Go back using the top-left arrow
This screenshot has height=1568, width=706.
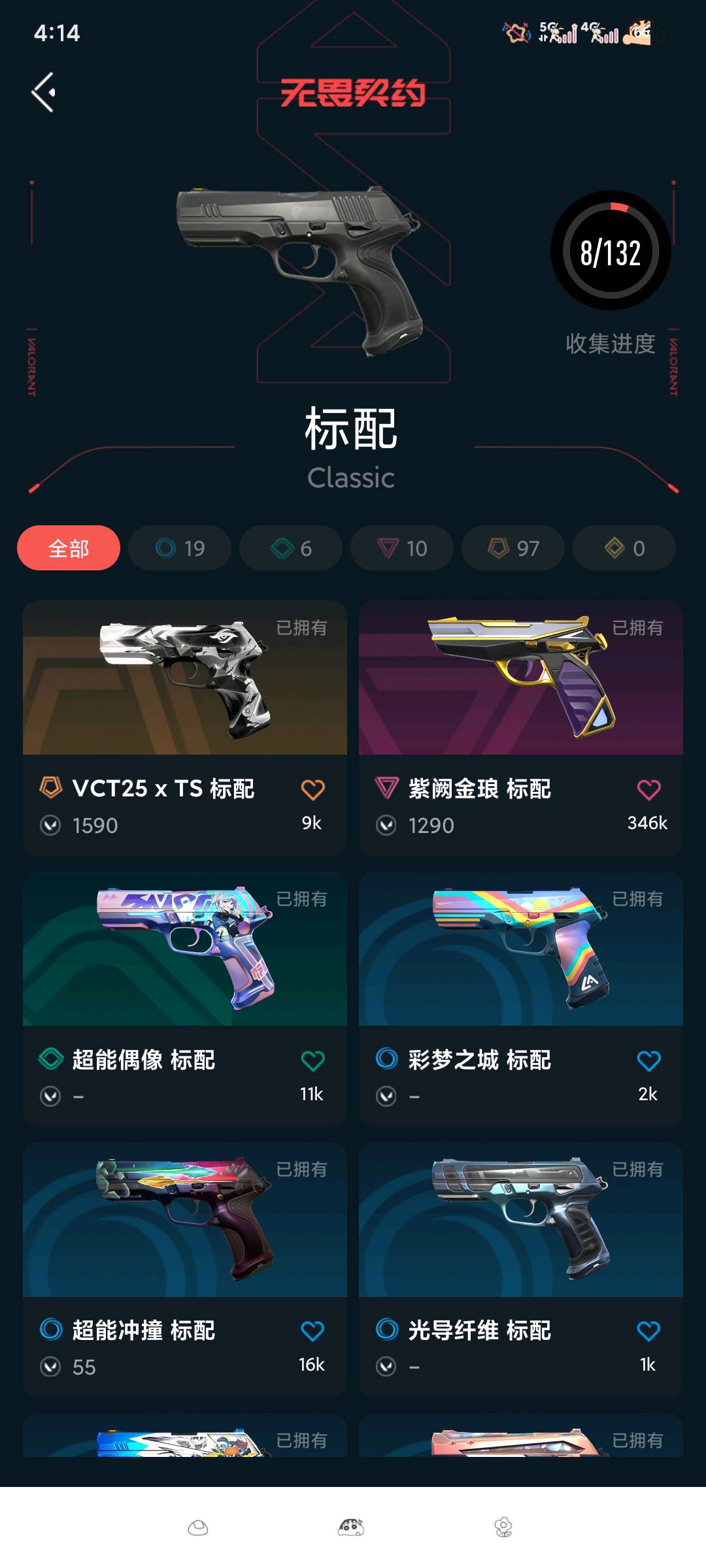[43, 92]
